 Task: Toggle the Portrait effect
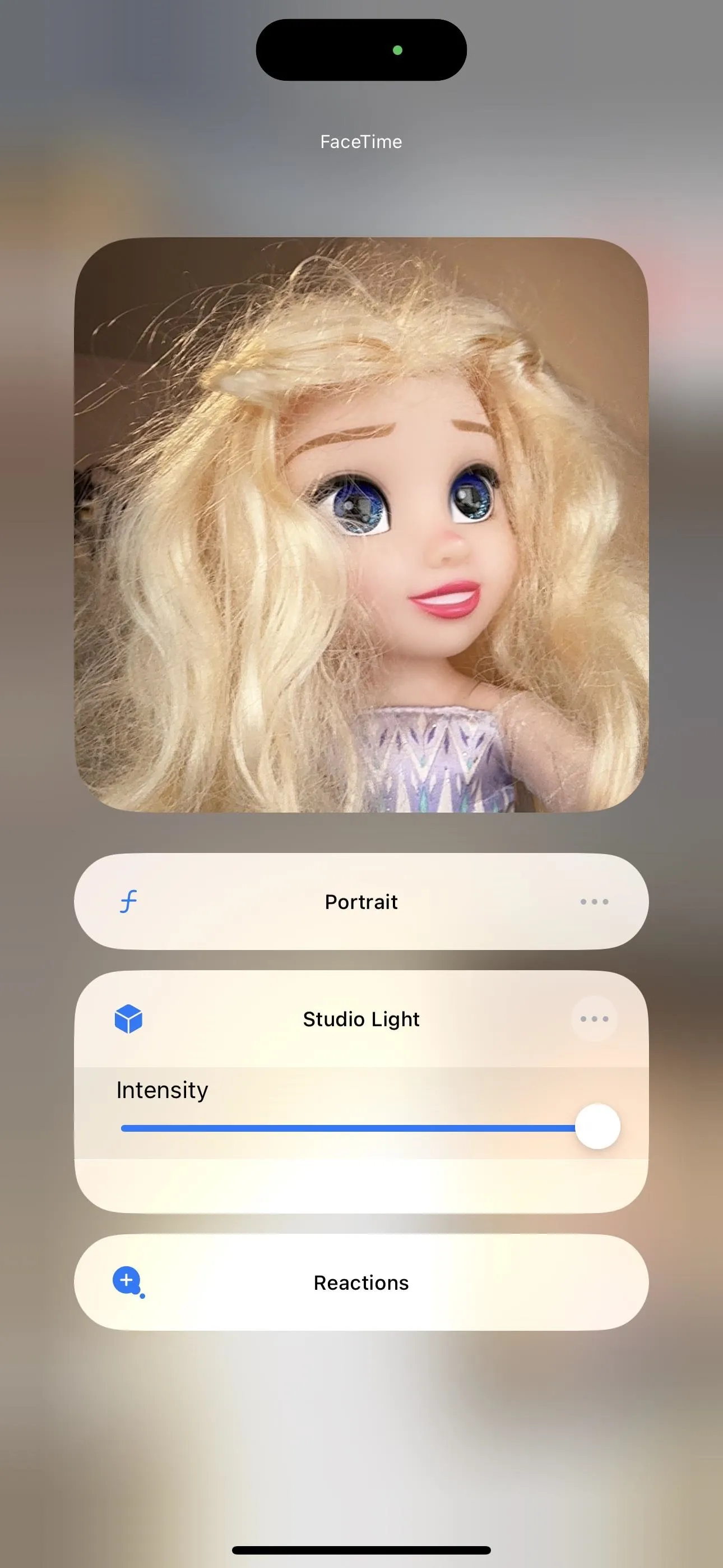pos(361,901)
